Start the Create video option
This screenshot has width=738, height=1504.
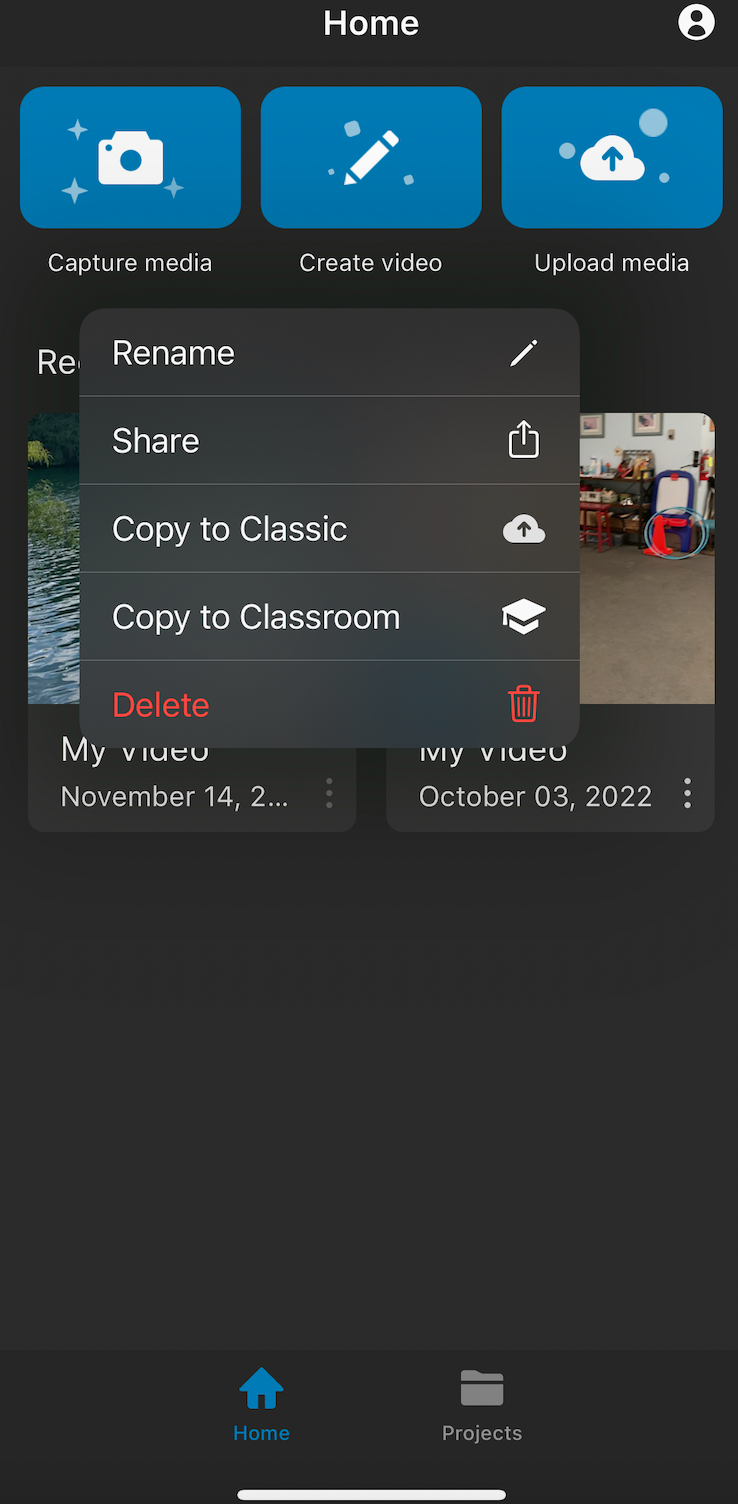coord(371,158)
